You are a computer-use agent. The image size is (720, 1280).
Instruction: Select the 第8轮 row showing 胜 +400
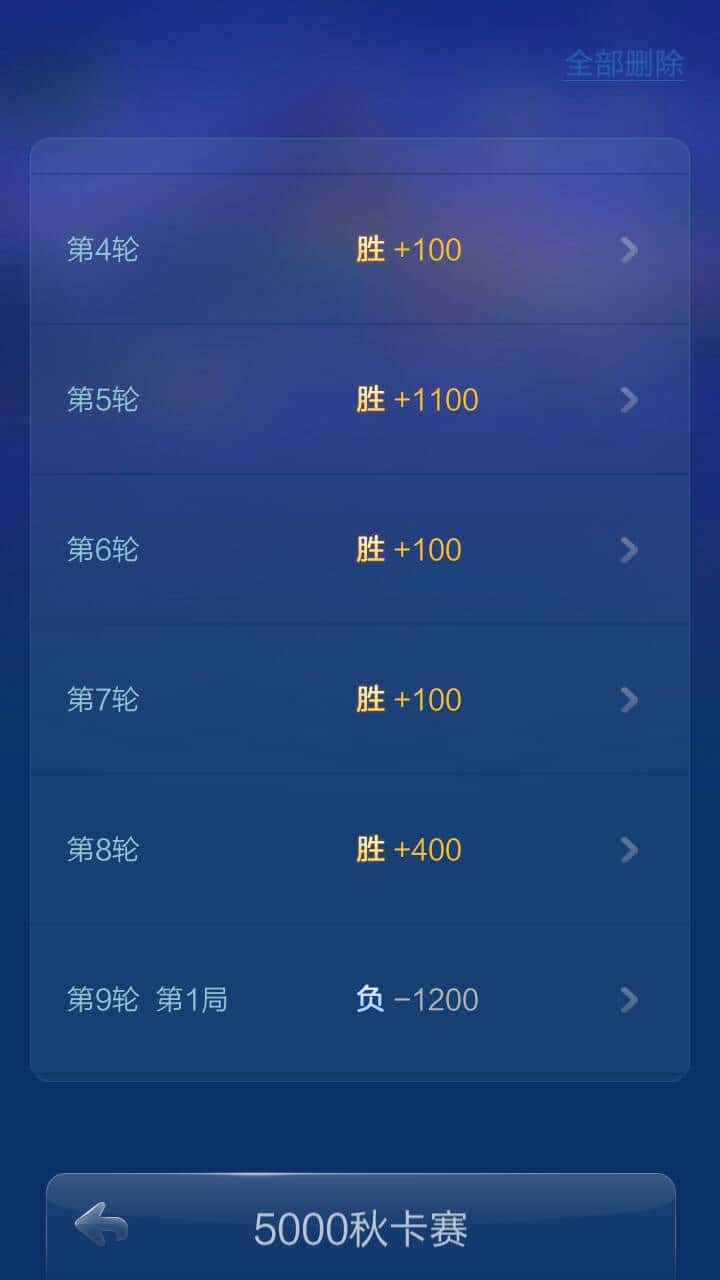(360, 849)
